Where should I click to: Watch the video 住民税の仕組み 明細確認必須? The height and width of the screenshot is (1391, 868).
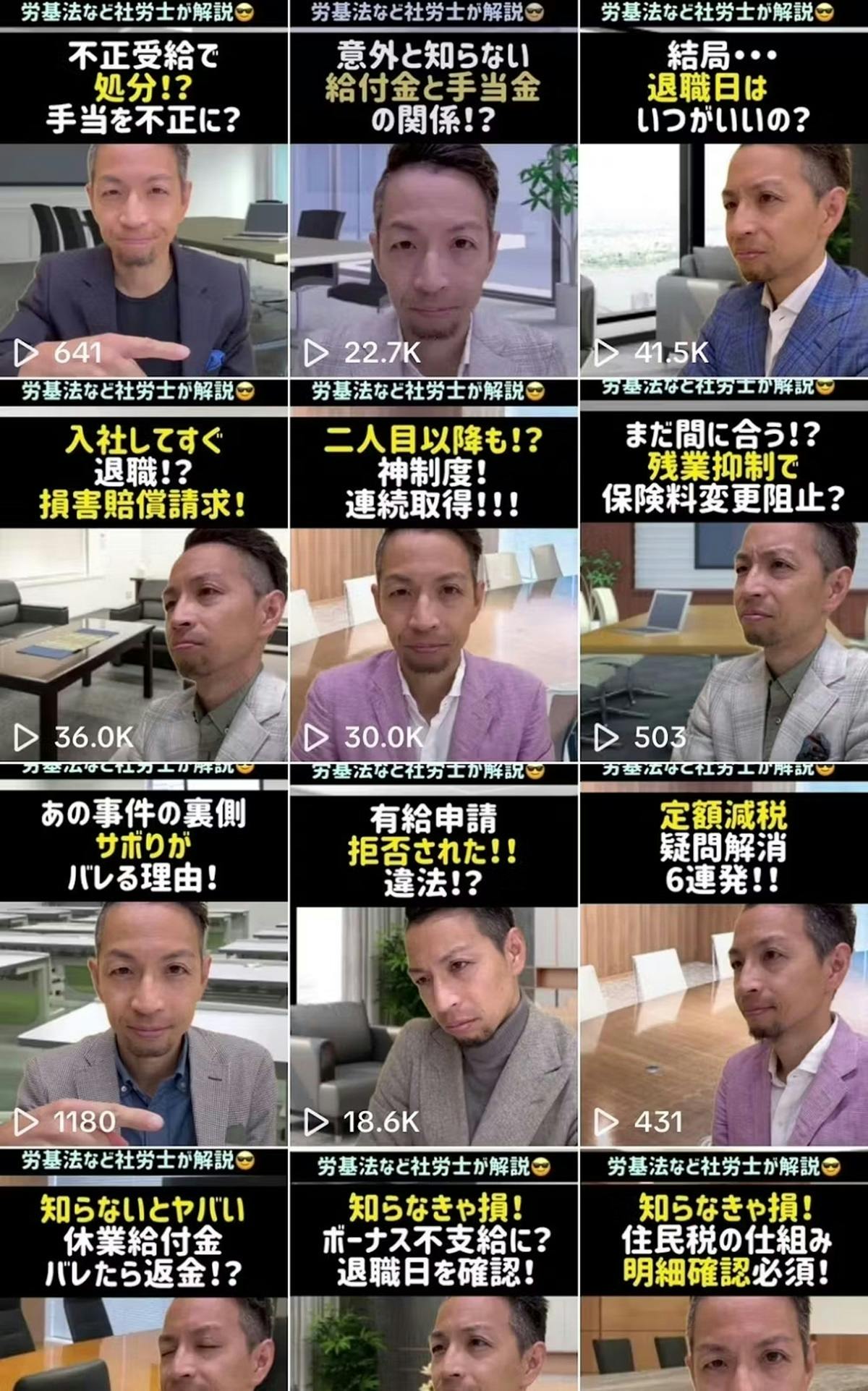click(724, 1269)
